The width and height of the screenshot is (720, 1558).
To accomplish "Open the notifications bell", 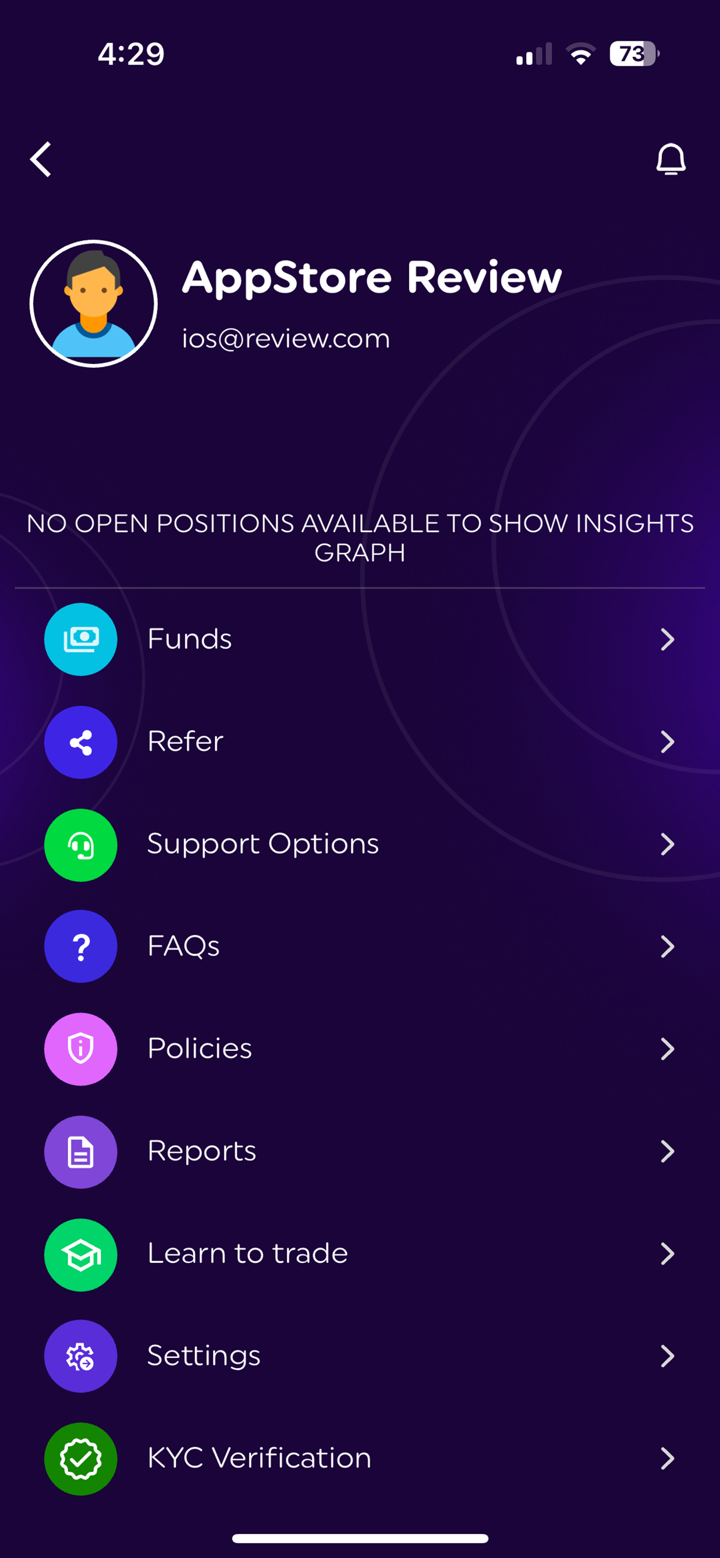I will (x=670, y=159).
